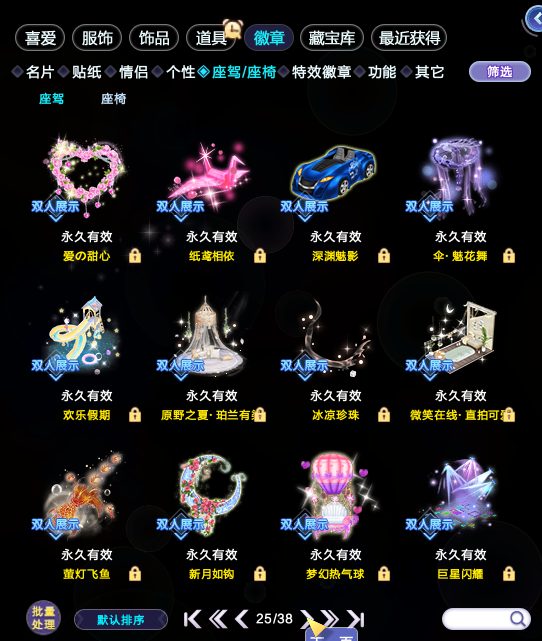Switch to the 座椅 sub-tab
This screenshot has width=542, height=641.
point(113,99)
